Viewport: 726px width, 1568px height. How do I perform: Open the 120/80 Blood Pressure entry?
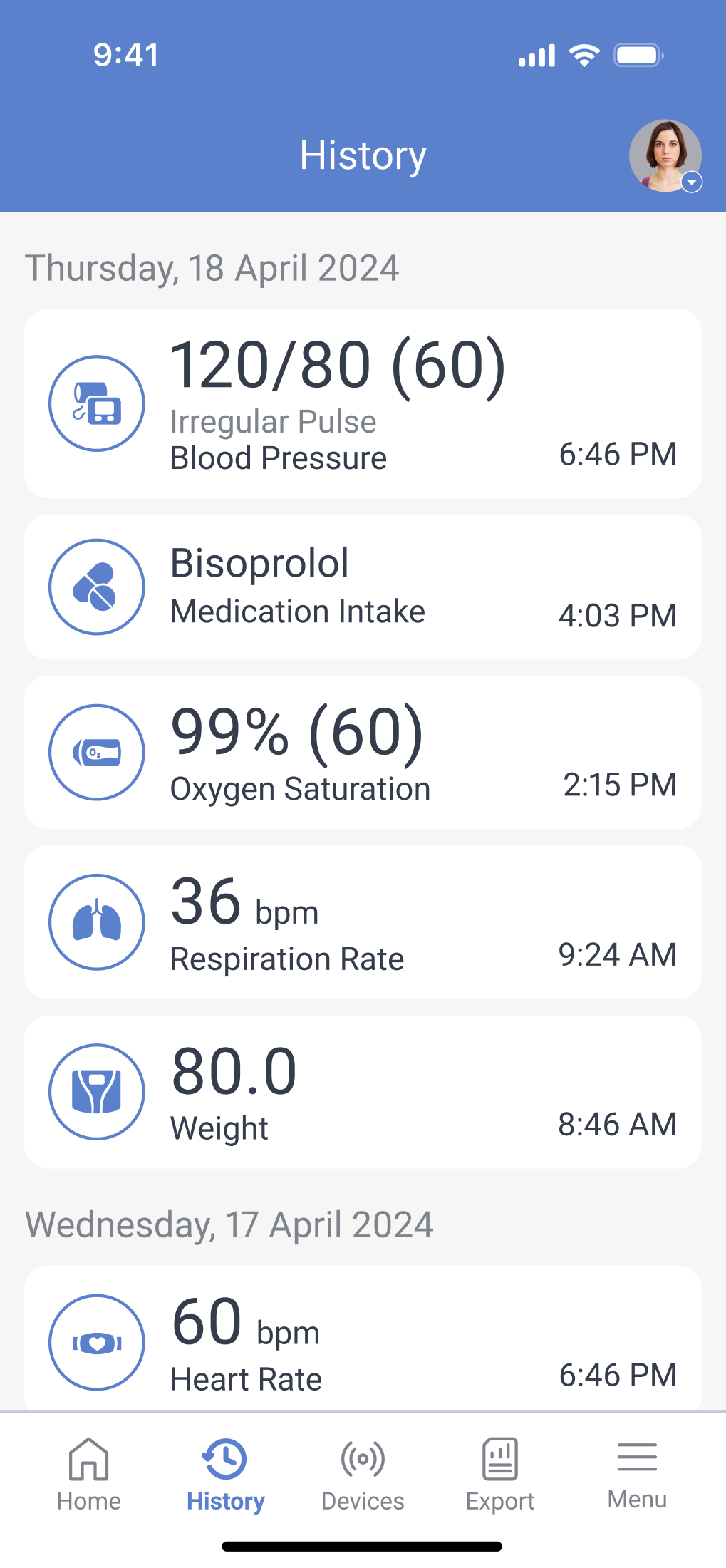pyautogui.click(x=363, y=403)
